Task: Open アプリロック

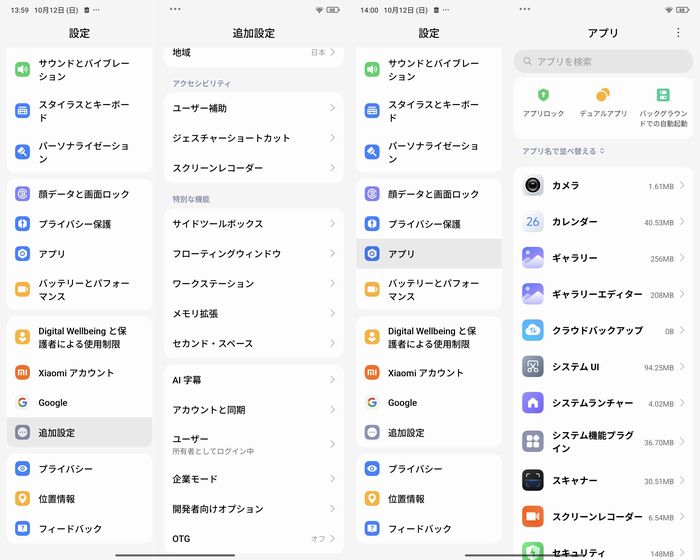Action: [x=543, y=102]
